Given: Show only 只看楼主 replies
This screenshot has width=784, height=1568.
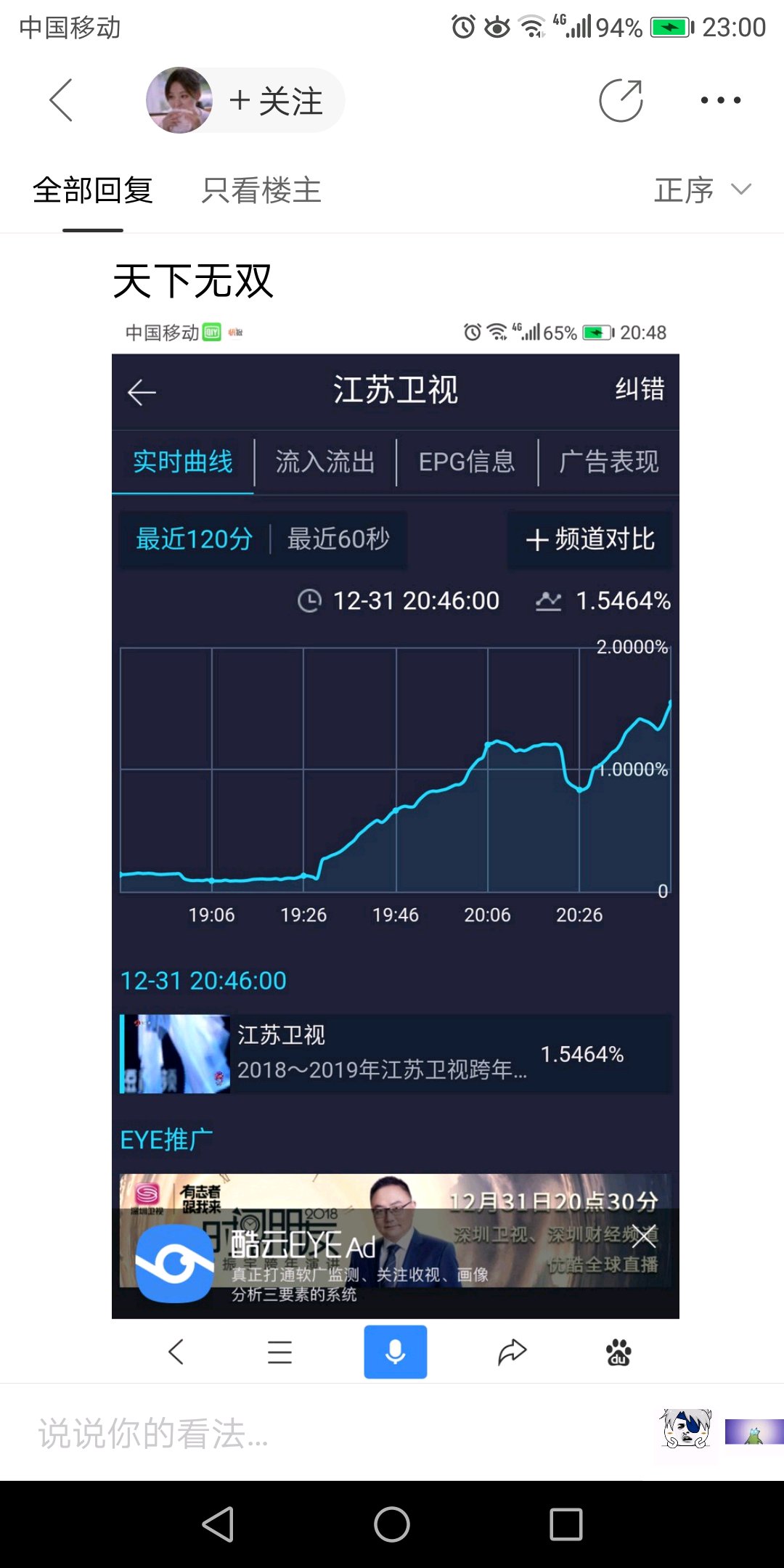Looking at the screenshot, I should point(261,191).
